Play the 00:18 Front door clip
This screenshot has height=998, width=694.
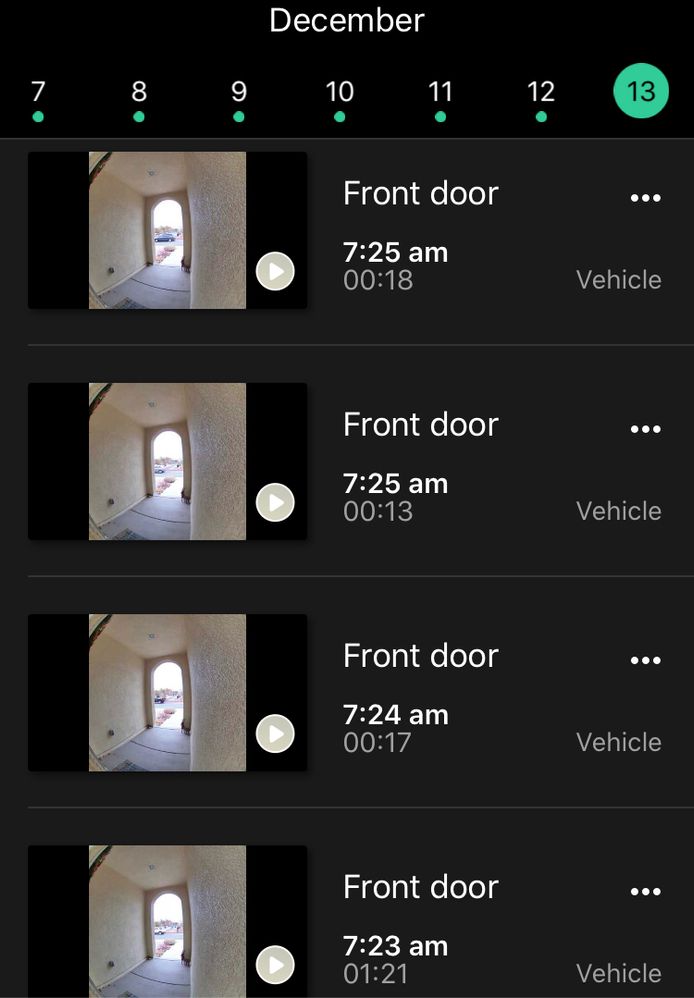click(275, 271)
